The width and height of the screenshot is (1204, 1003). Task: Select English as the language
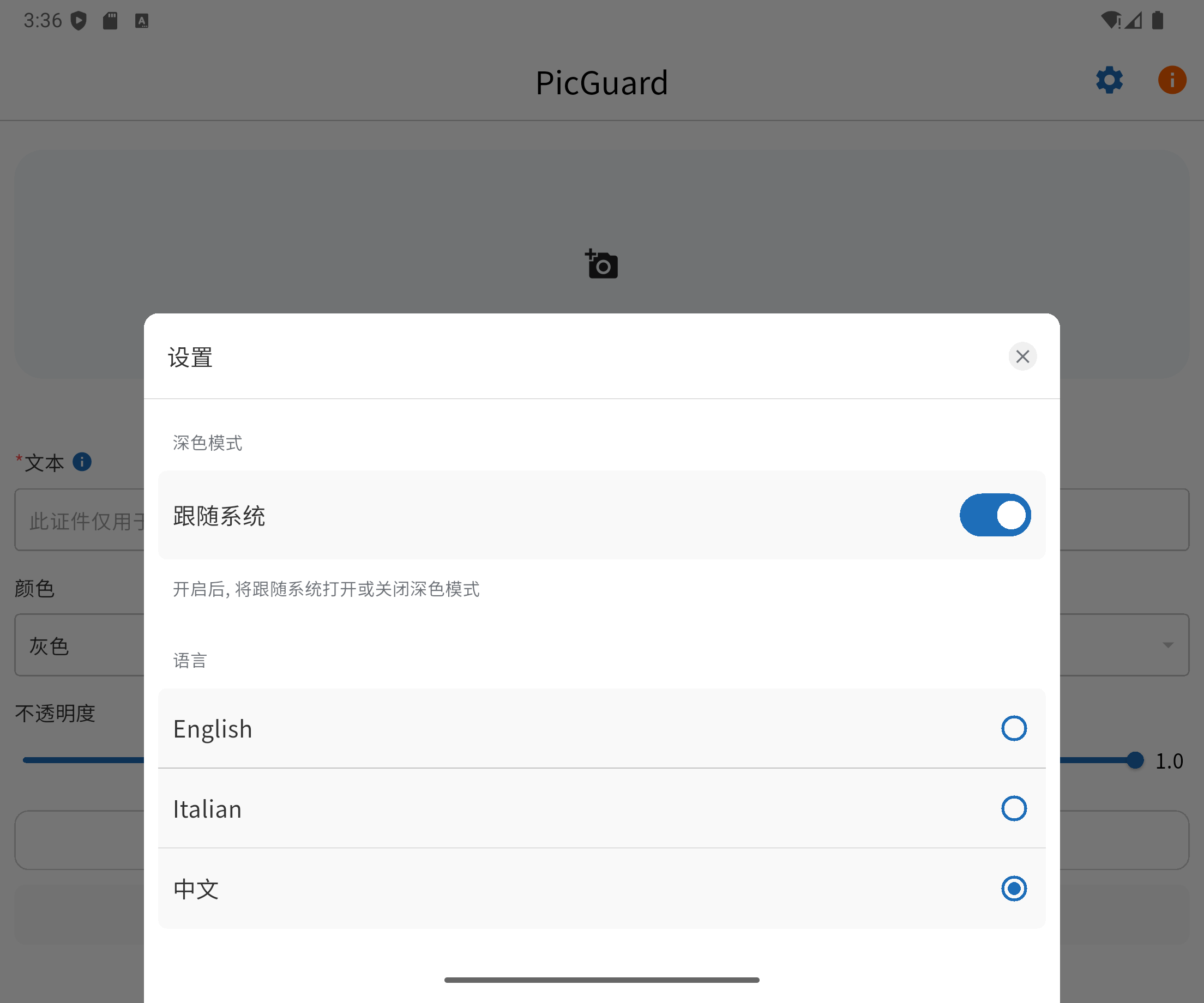1013,728
